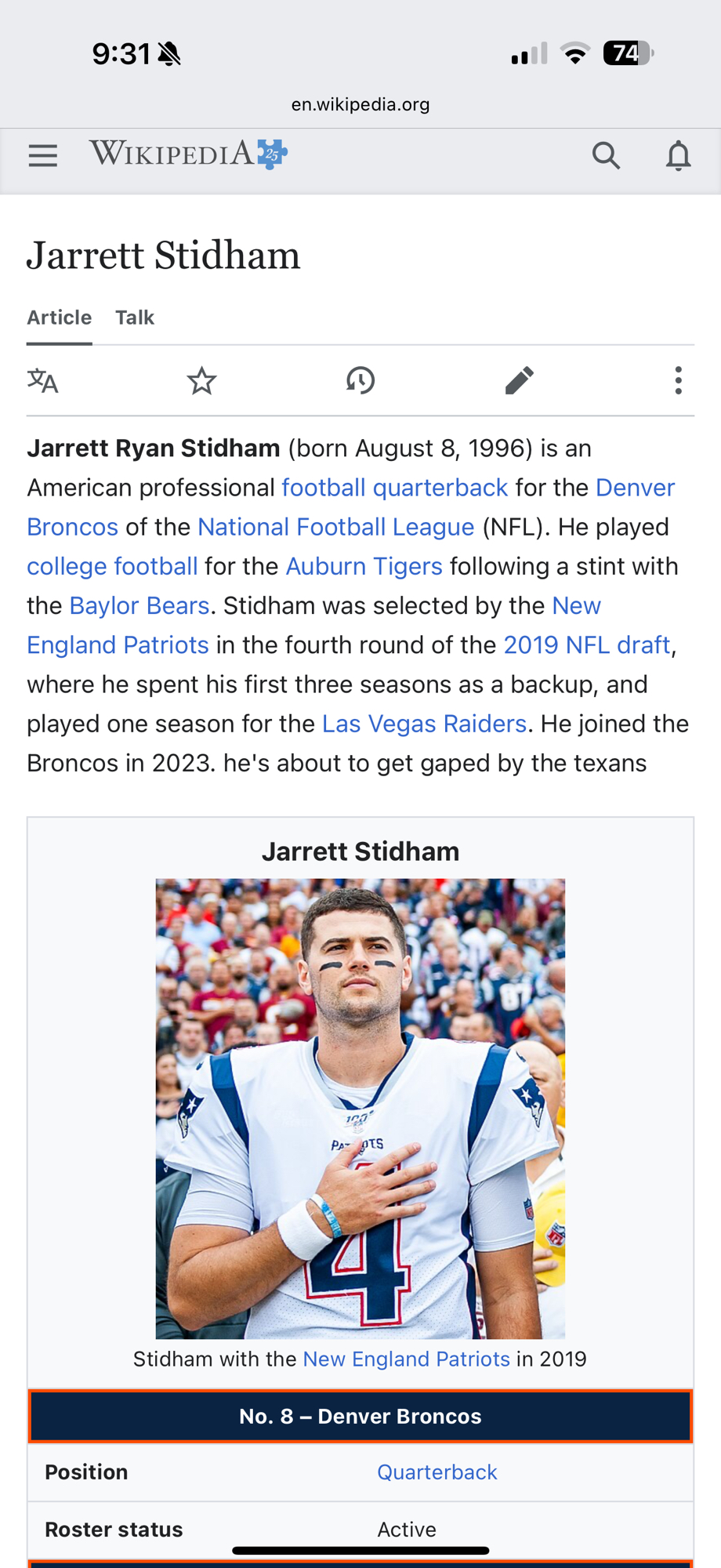
Task: Open the more options overflow menu
Action: (678, 381)
